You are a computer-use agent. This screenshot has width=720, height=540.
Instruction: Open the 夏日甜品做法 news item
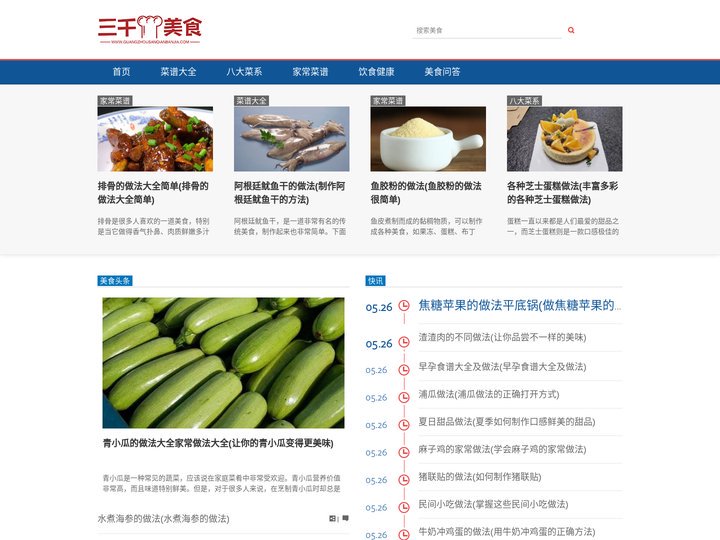[506, 422]
